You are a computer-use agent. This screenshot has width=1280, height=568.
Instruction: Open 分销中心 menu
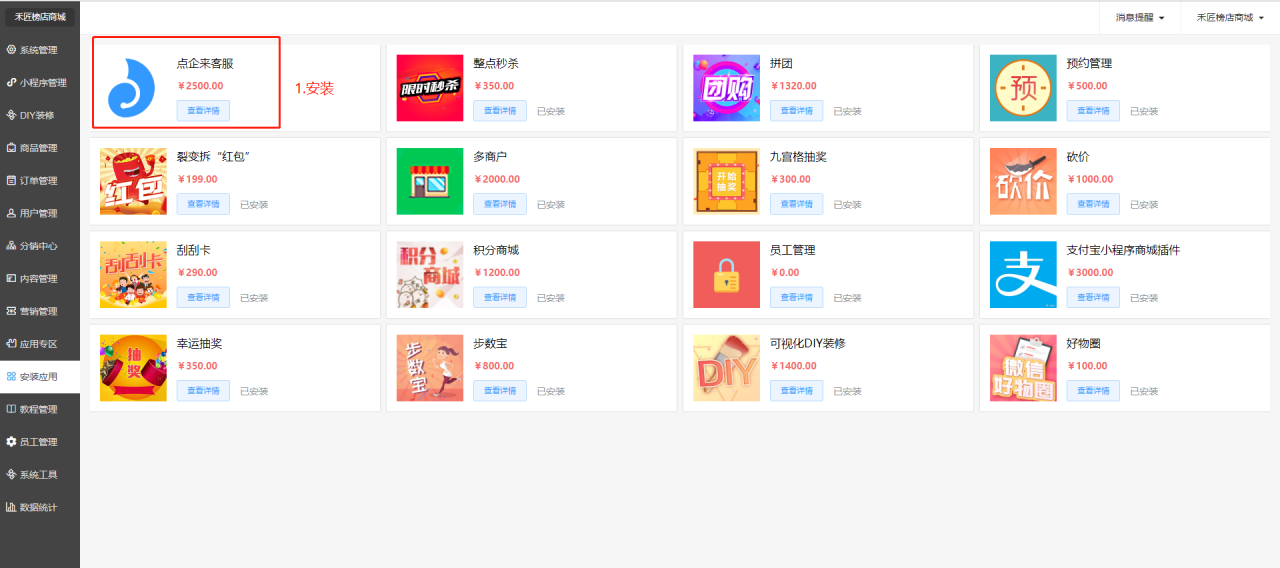[38, 246]
